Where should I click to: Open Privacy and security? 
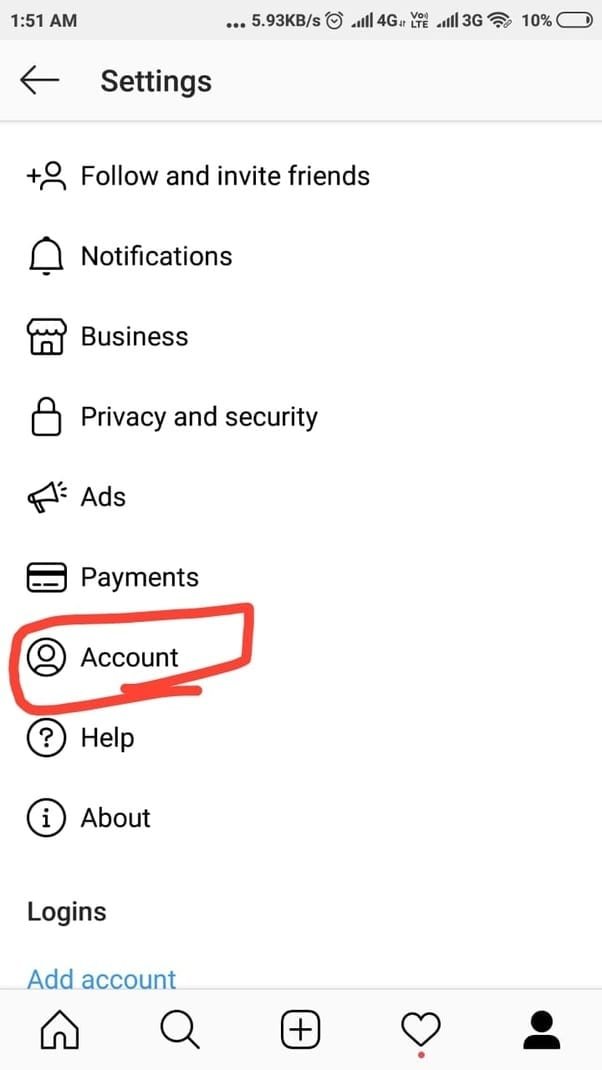(301, 417)
